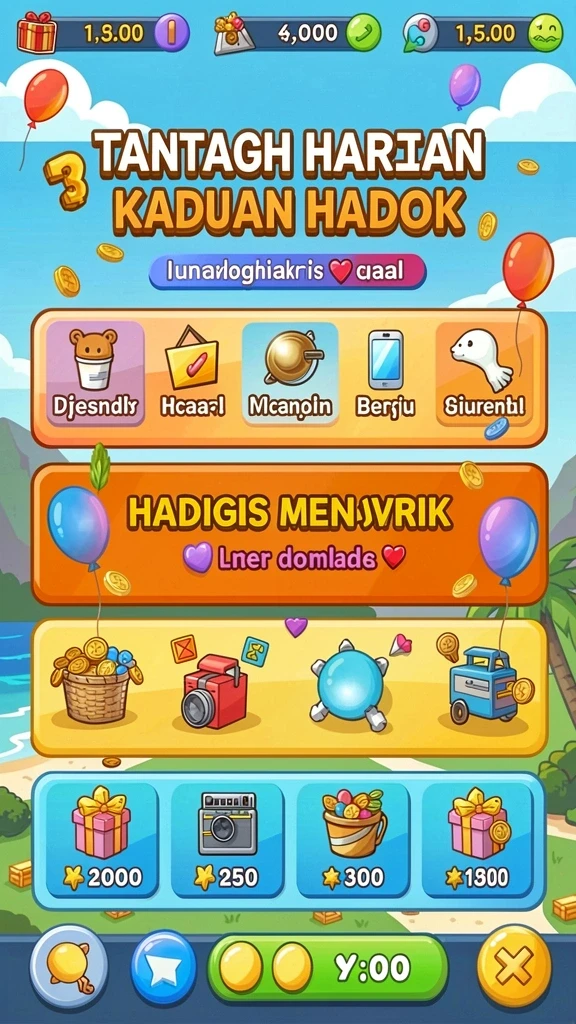Get the gift box priced 1300

(x=478, y=840)
